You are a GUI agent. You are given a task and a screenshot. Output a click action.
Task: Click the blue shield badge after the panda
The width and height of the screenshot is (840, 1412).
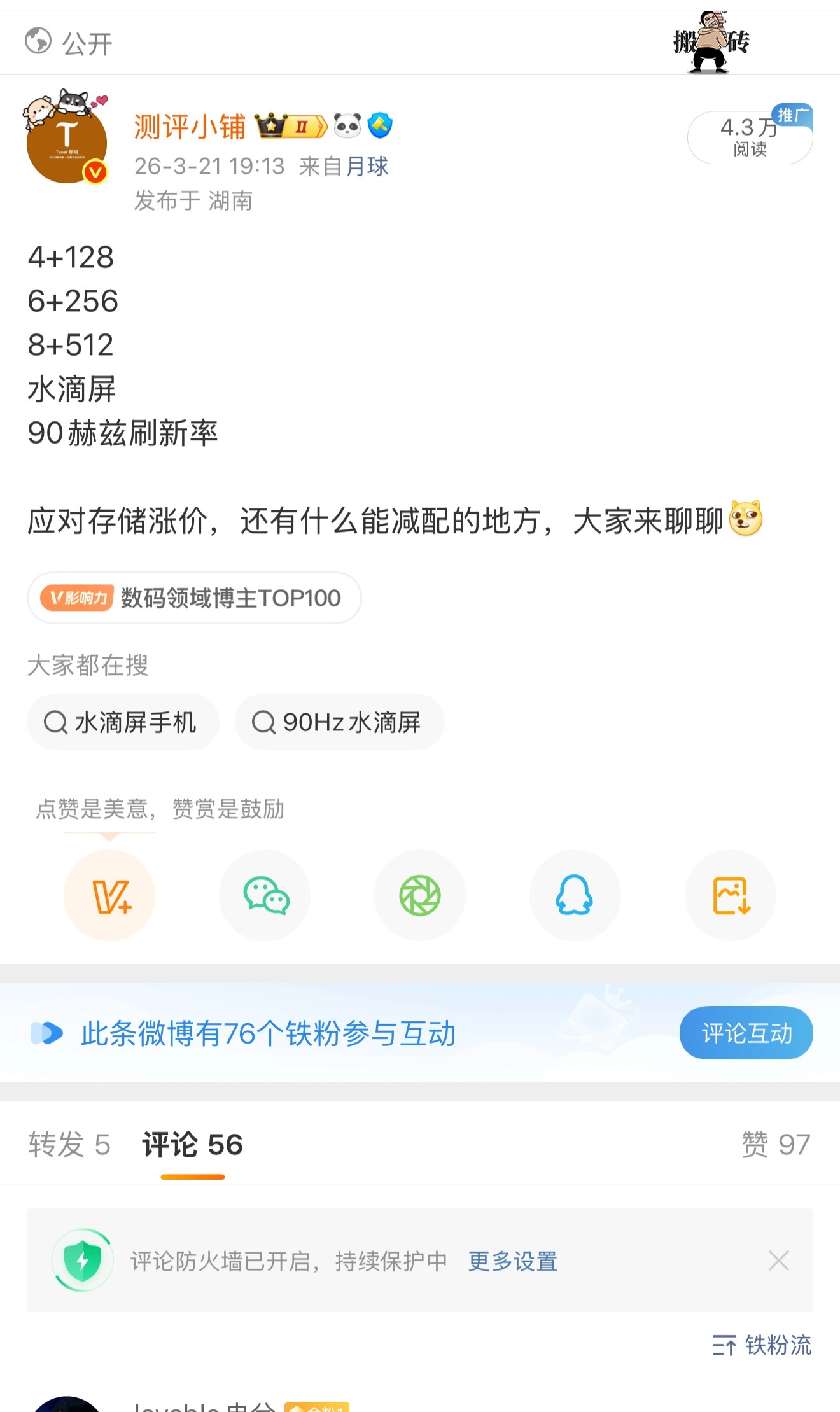pos(380,127)
